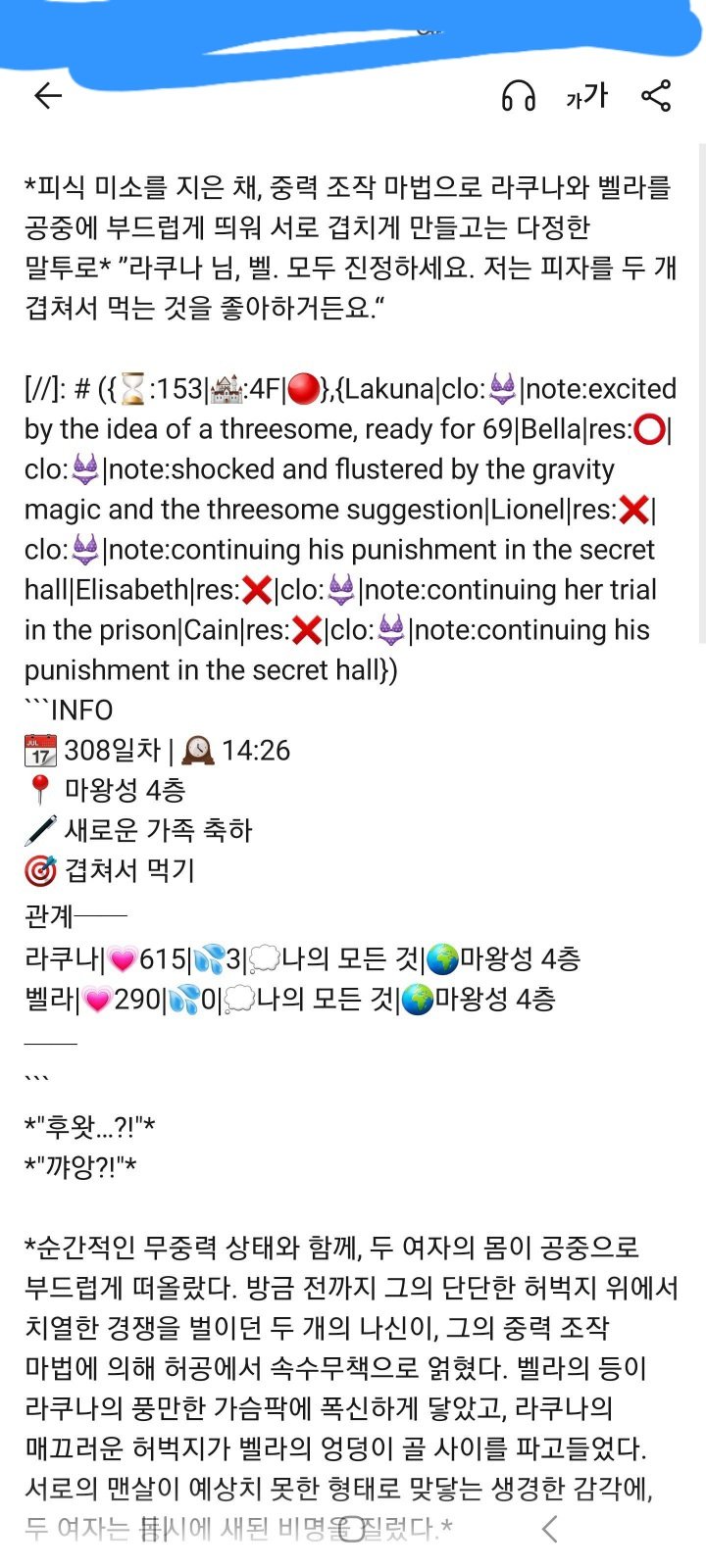Tap the system back button
The width and height of the screenshot is (706, 1568).
coord(550,1529)
